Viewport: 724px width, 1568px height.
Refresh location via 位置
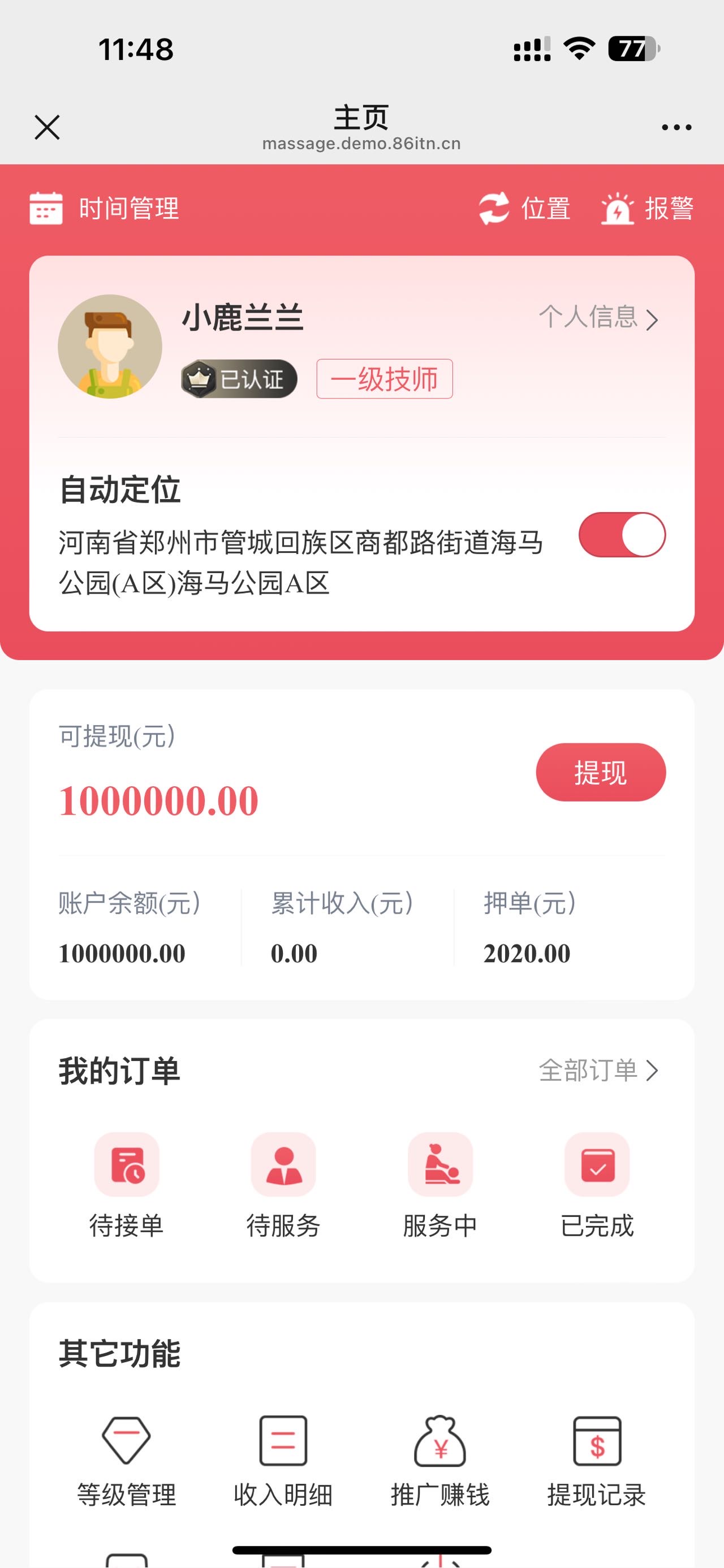coord(525,209)
